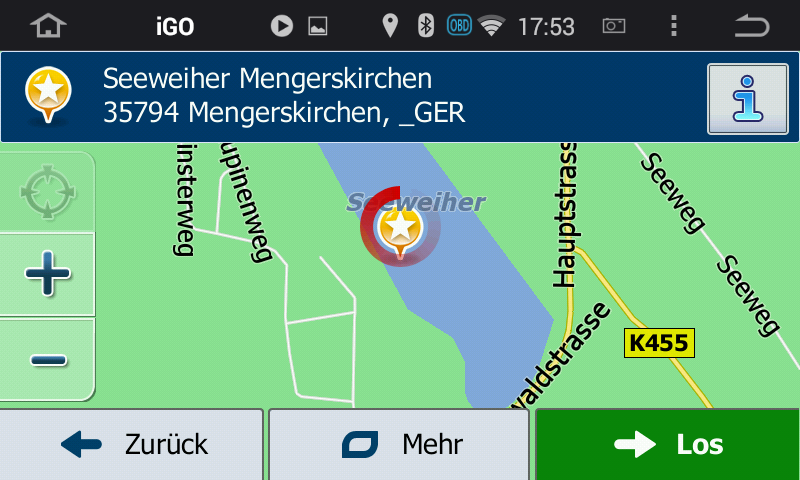Start navigation with Los
Image resolution: width=800 pixels, height=480 pixels.
tap(667, 444)
